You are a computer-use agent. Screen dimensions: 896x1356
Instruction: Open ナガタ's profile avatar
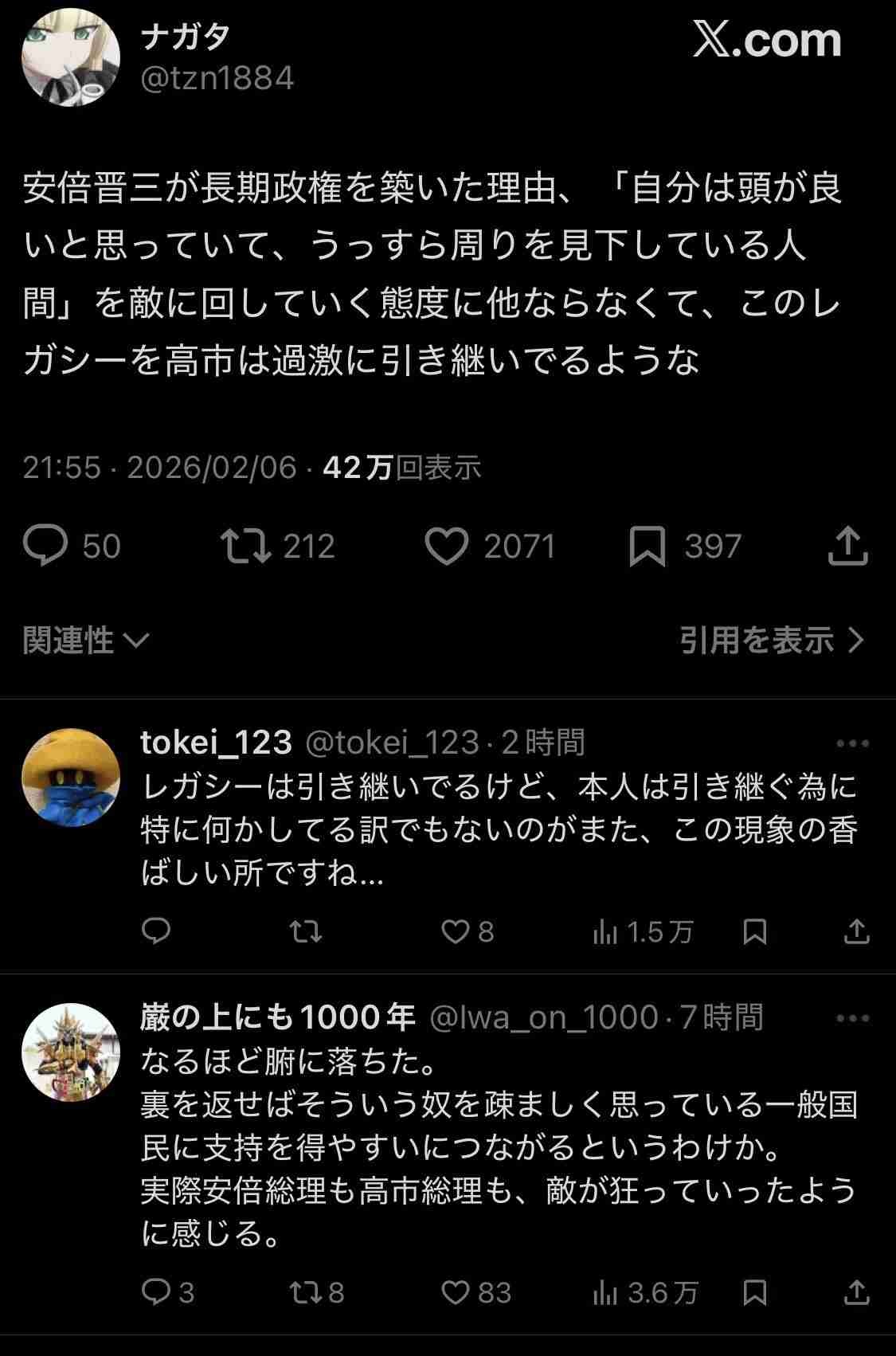[x=70, y=57]
